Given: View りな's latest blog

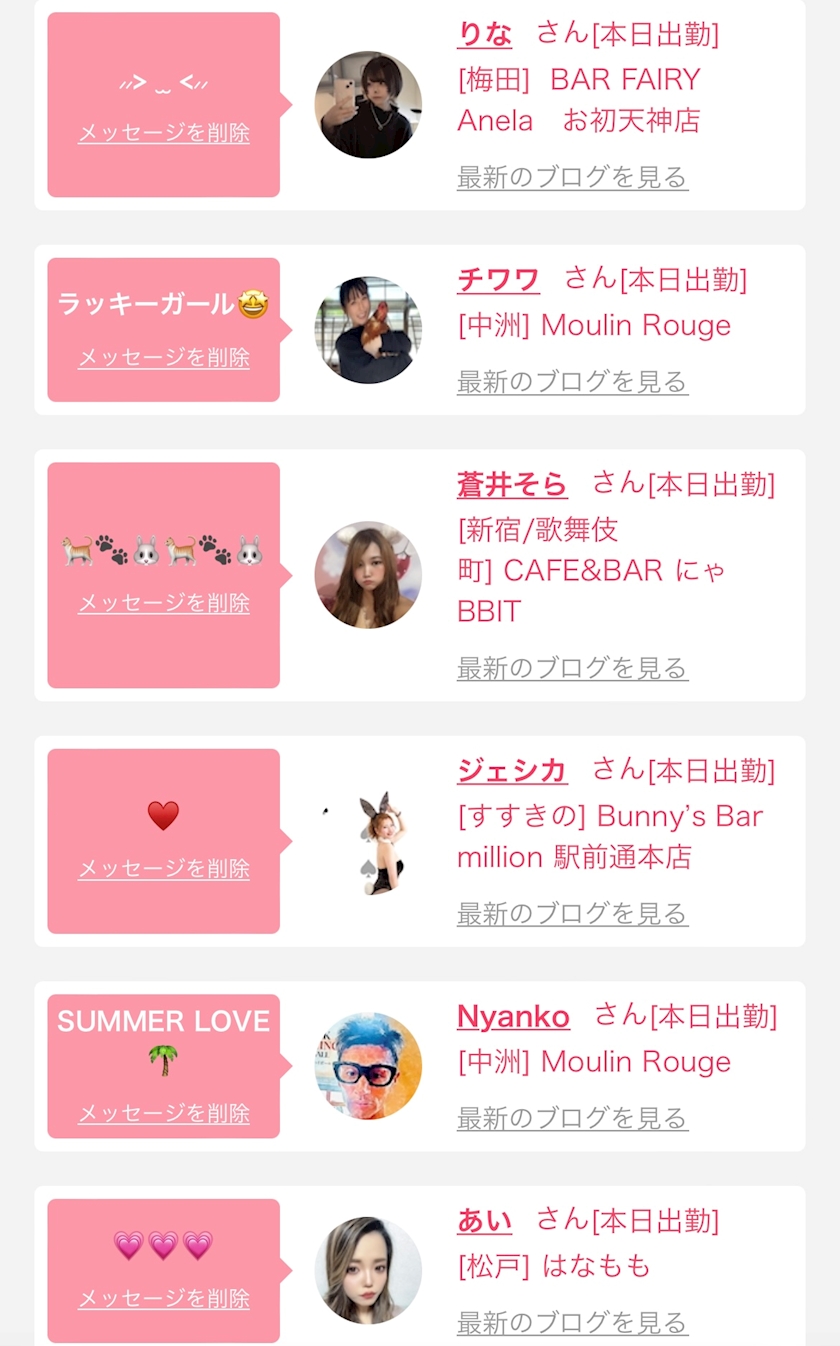Looking at the screenshot, I should click(572, 178).
